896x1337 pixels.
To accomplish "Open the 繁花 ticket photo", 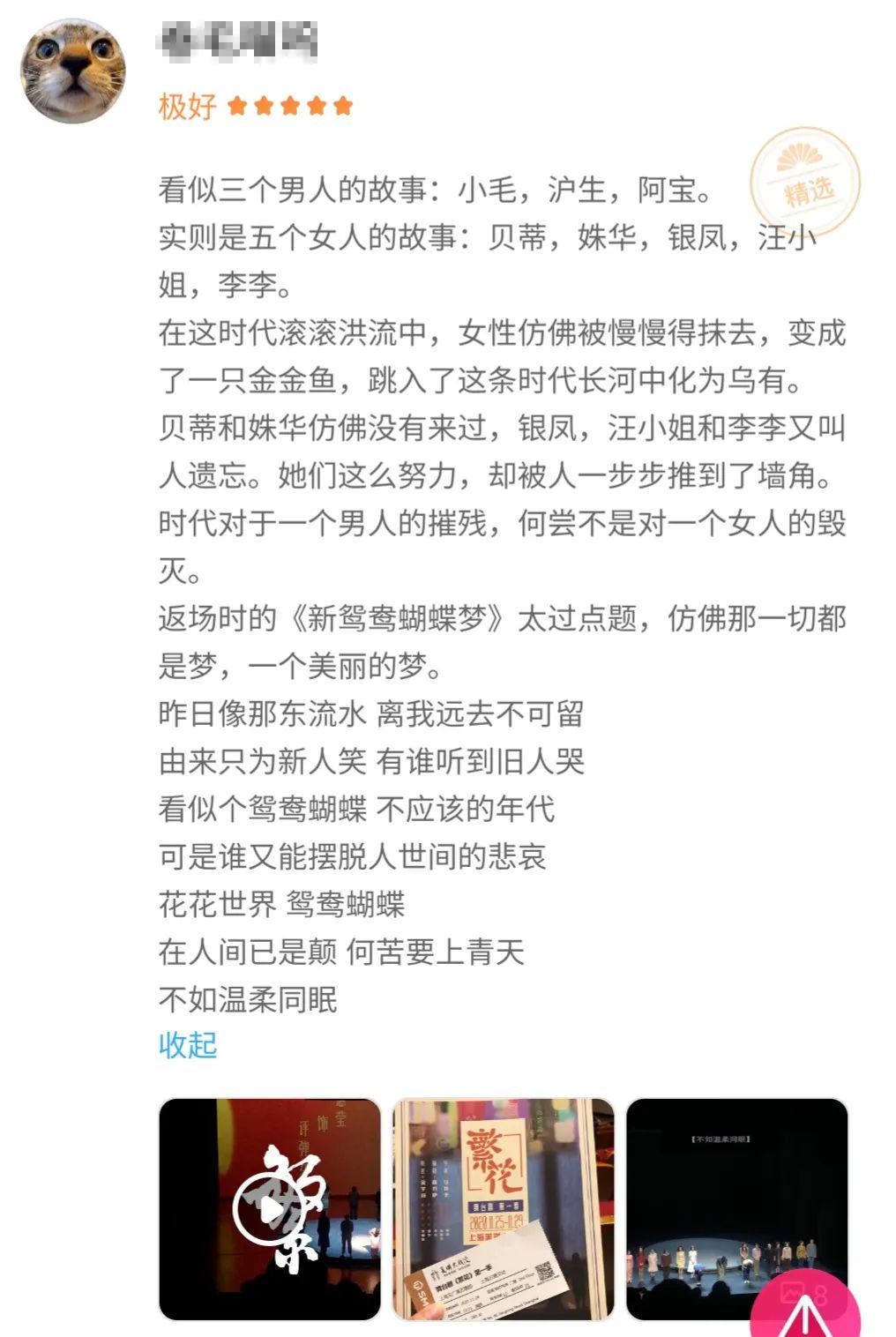I will point(503,1209).
